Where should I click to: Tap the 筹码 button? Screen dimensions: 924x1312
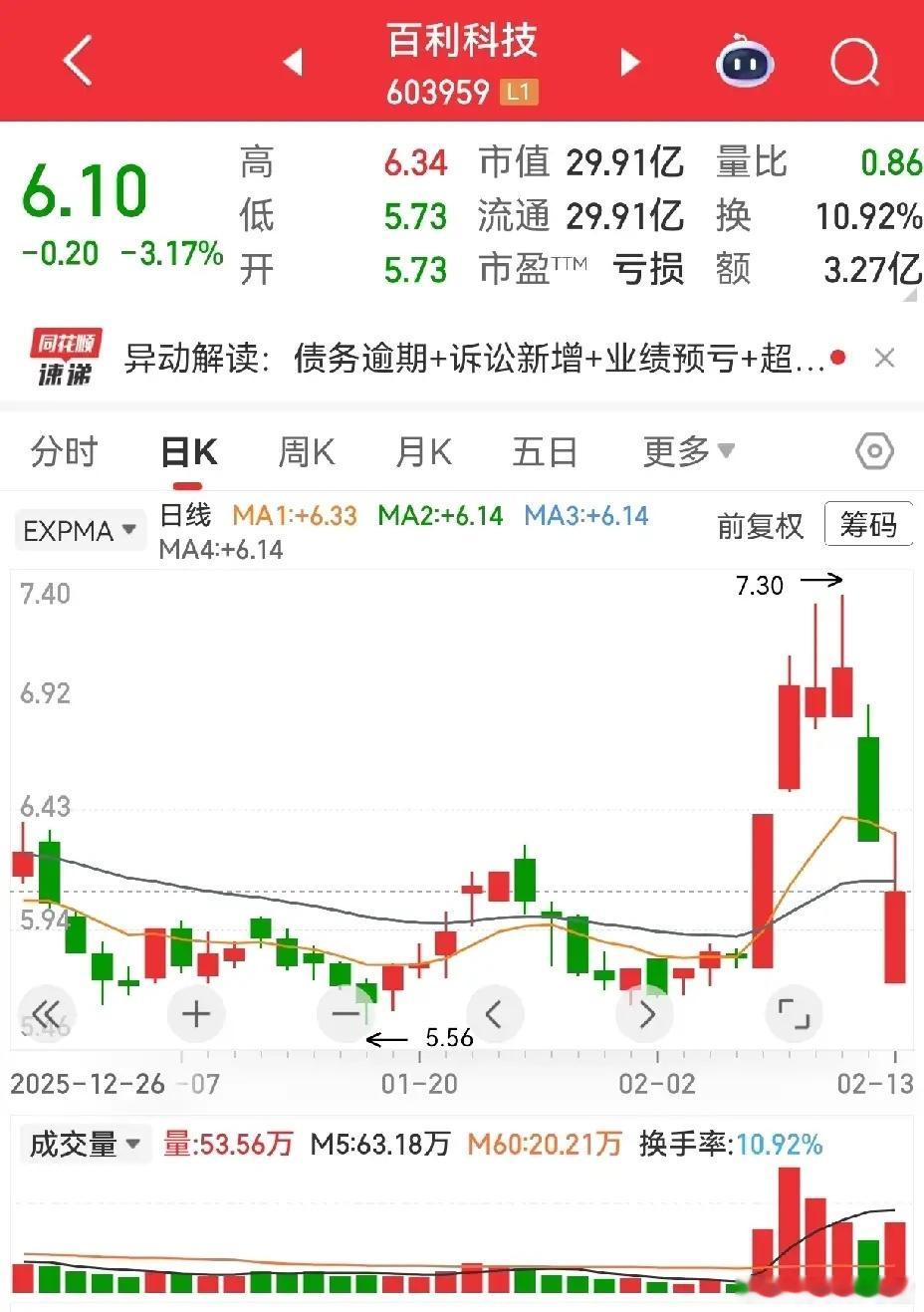click(868, 524)
